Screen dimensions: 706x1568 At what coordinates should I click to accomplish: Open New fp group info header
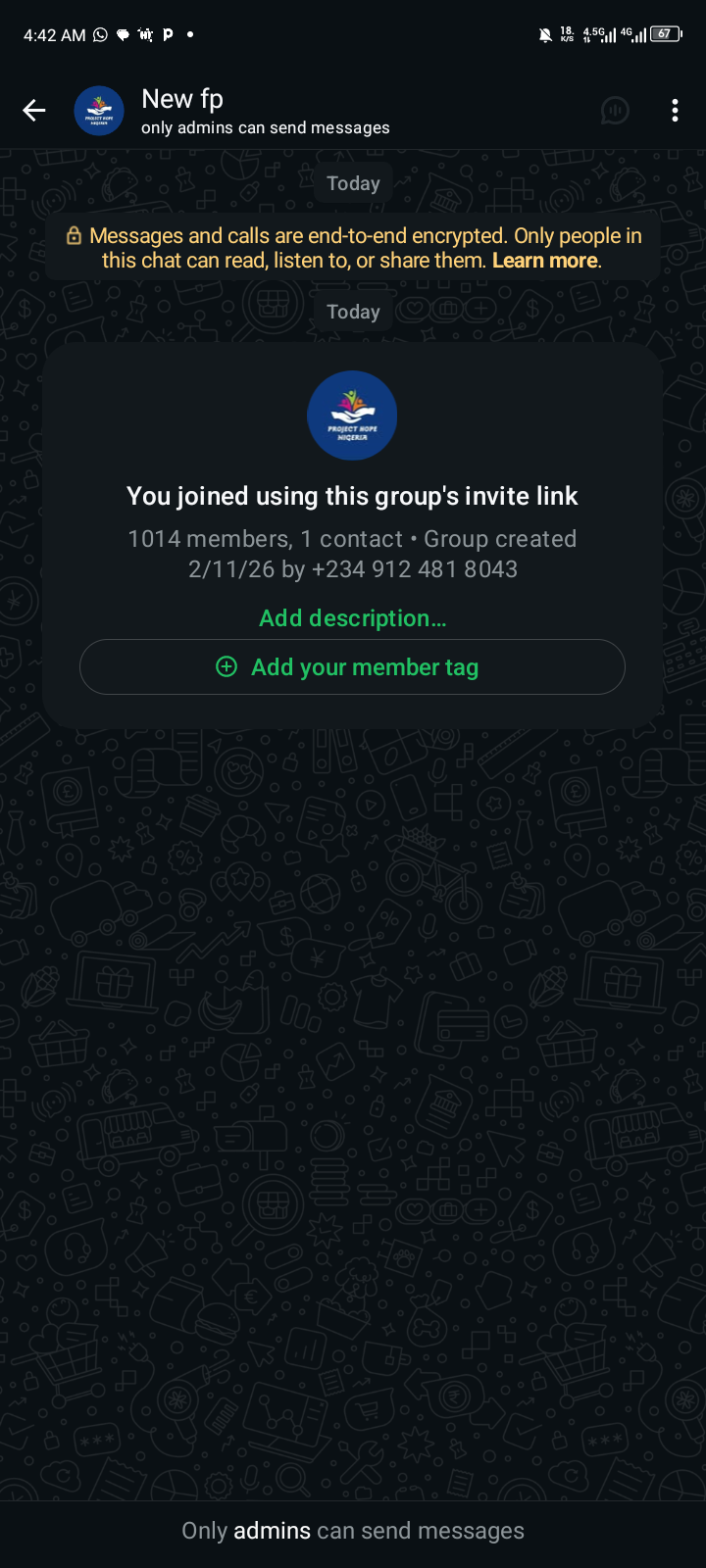(x=265, y=111)
